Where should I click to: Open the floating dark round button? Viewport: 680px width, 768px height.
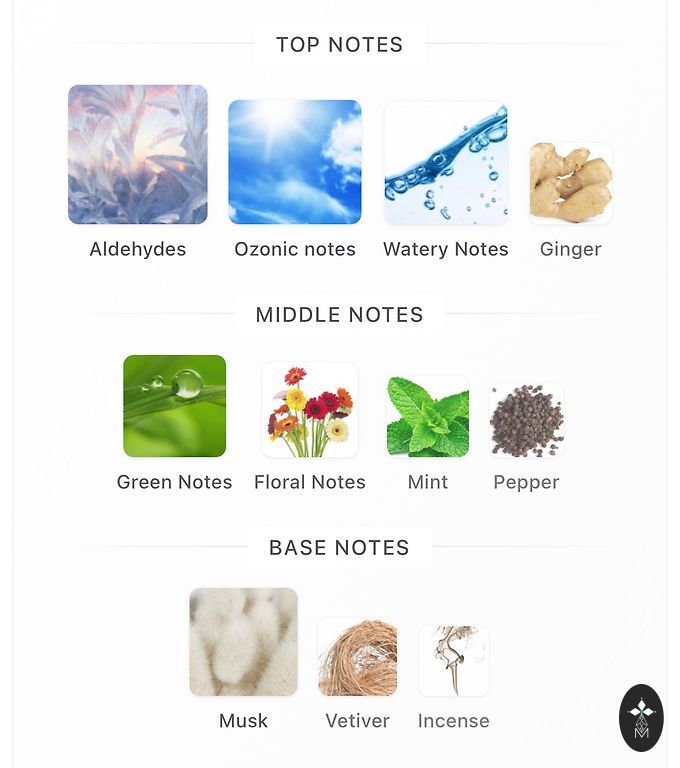tap(641, 717)
